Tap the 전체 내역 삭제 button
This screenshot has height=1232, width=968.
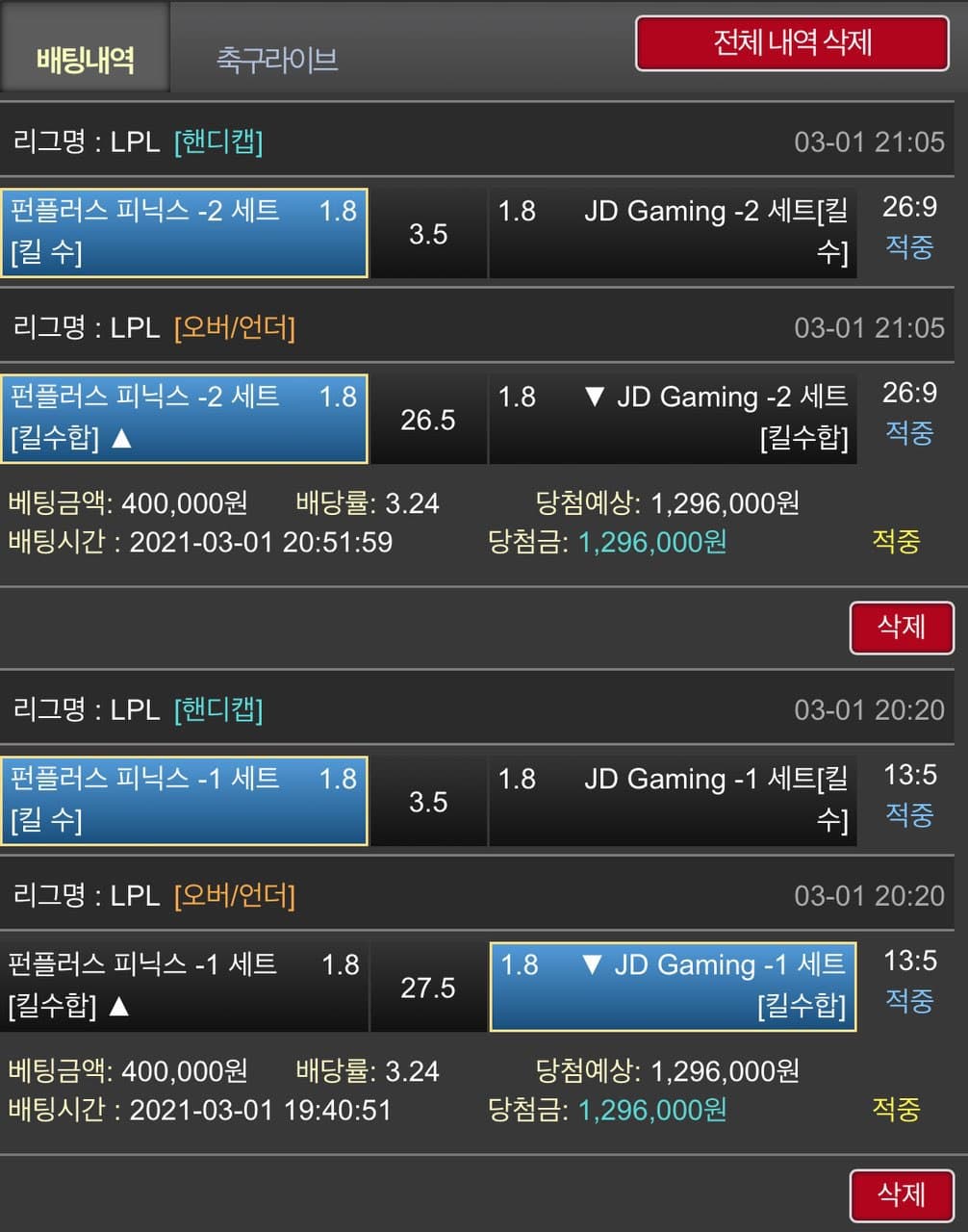(x=792, y=43)
